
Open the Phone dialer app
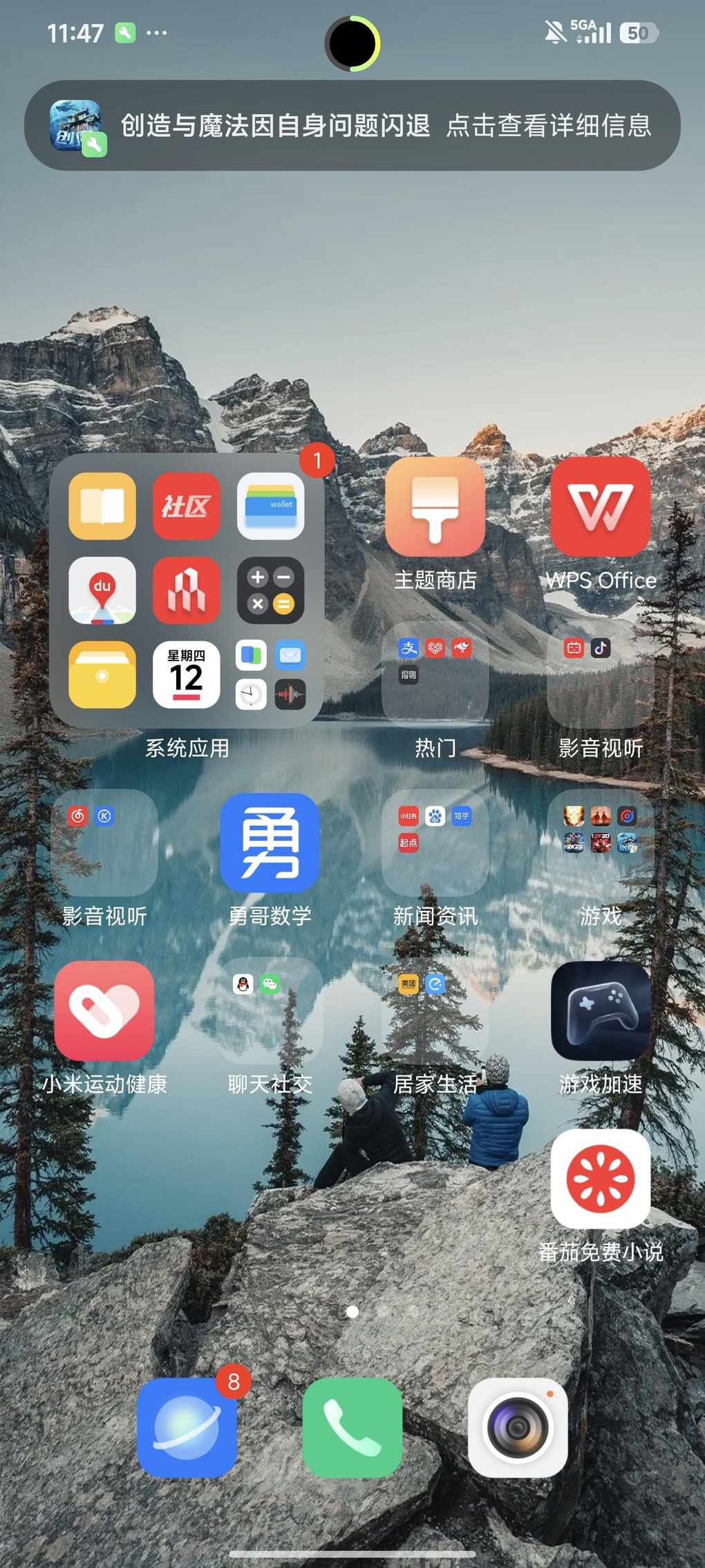coord(352,1428)
